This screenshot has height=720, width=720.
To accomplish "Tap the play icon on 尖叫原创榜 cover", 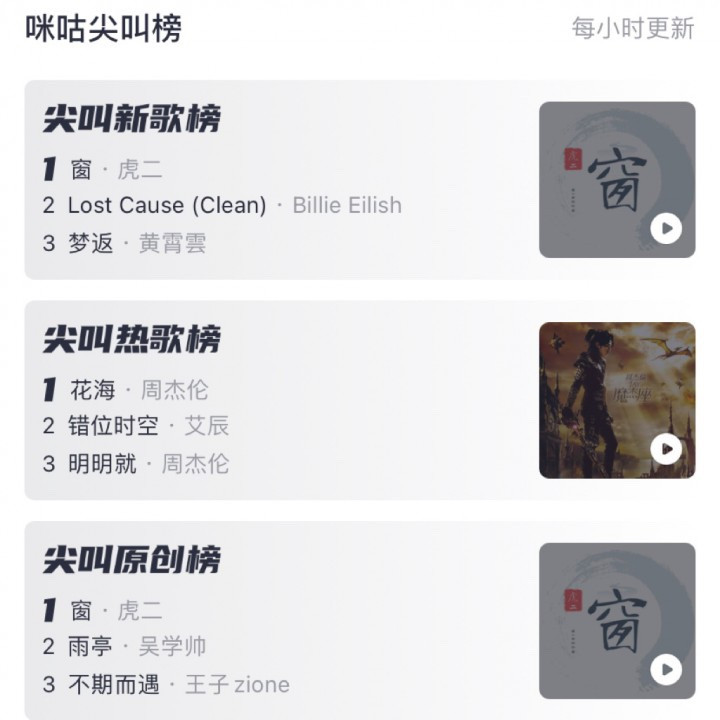I will point(666,669).
